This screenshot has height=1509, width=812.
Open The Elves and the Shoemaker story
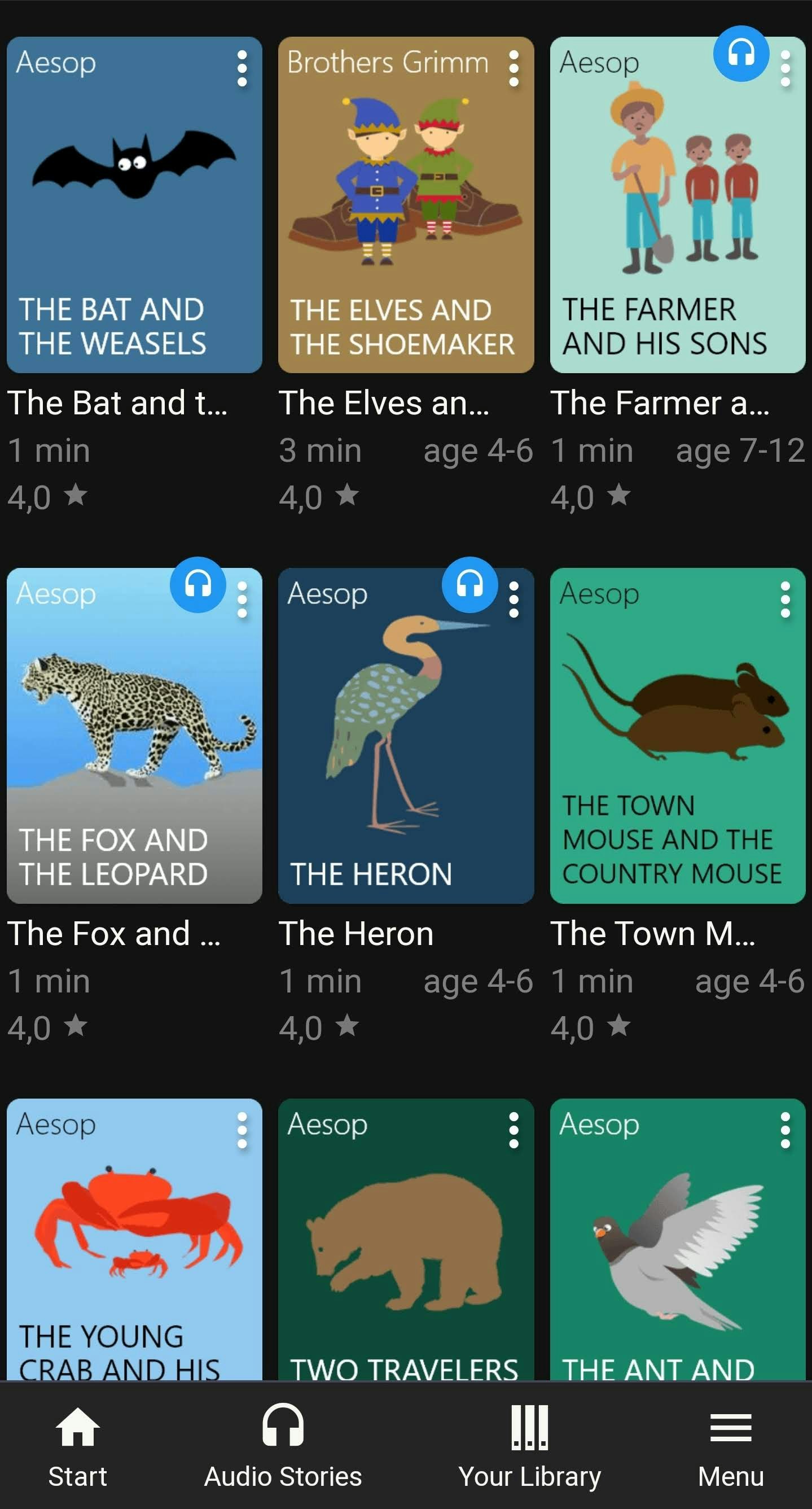point(406,205)
